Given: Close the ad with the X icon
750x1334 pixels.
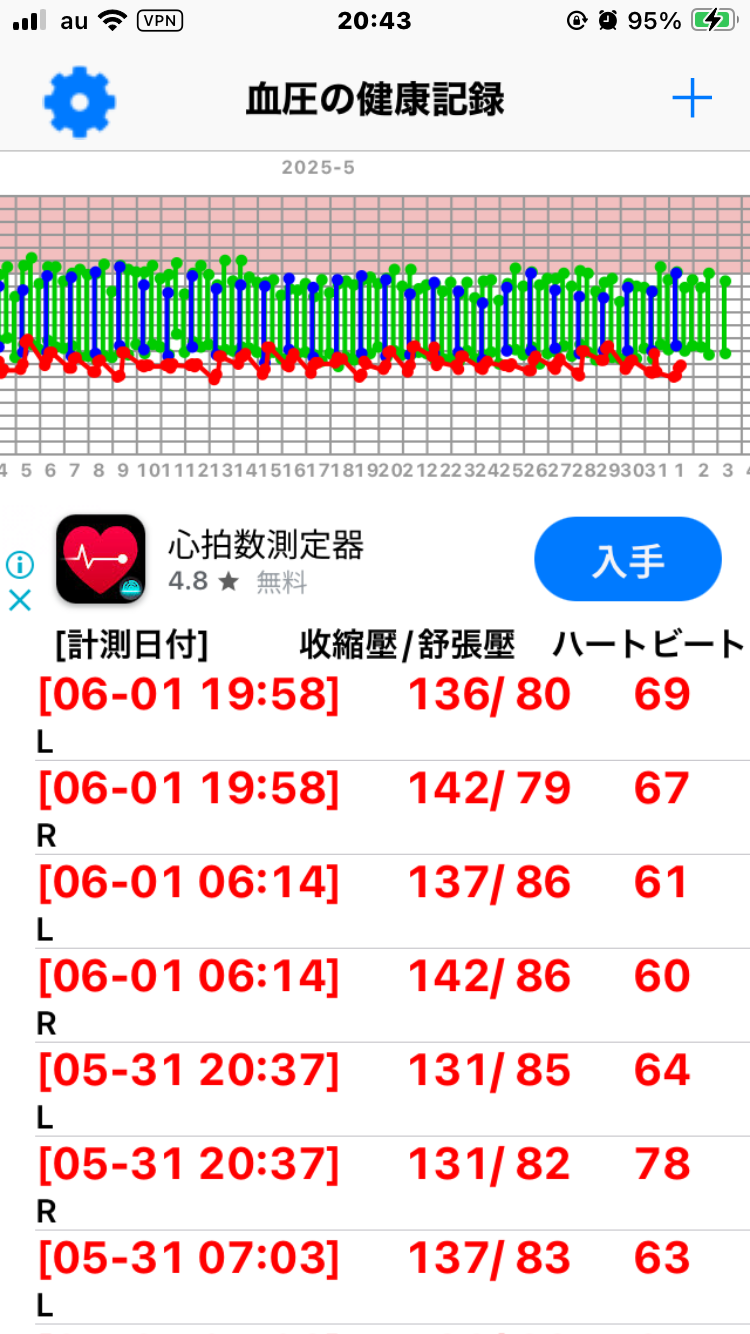Looking at the screenshot, I should click(x=20, y=600).
